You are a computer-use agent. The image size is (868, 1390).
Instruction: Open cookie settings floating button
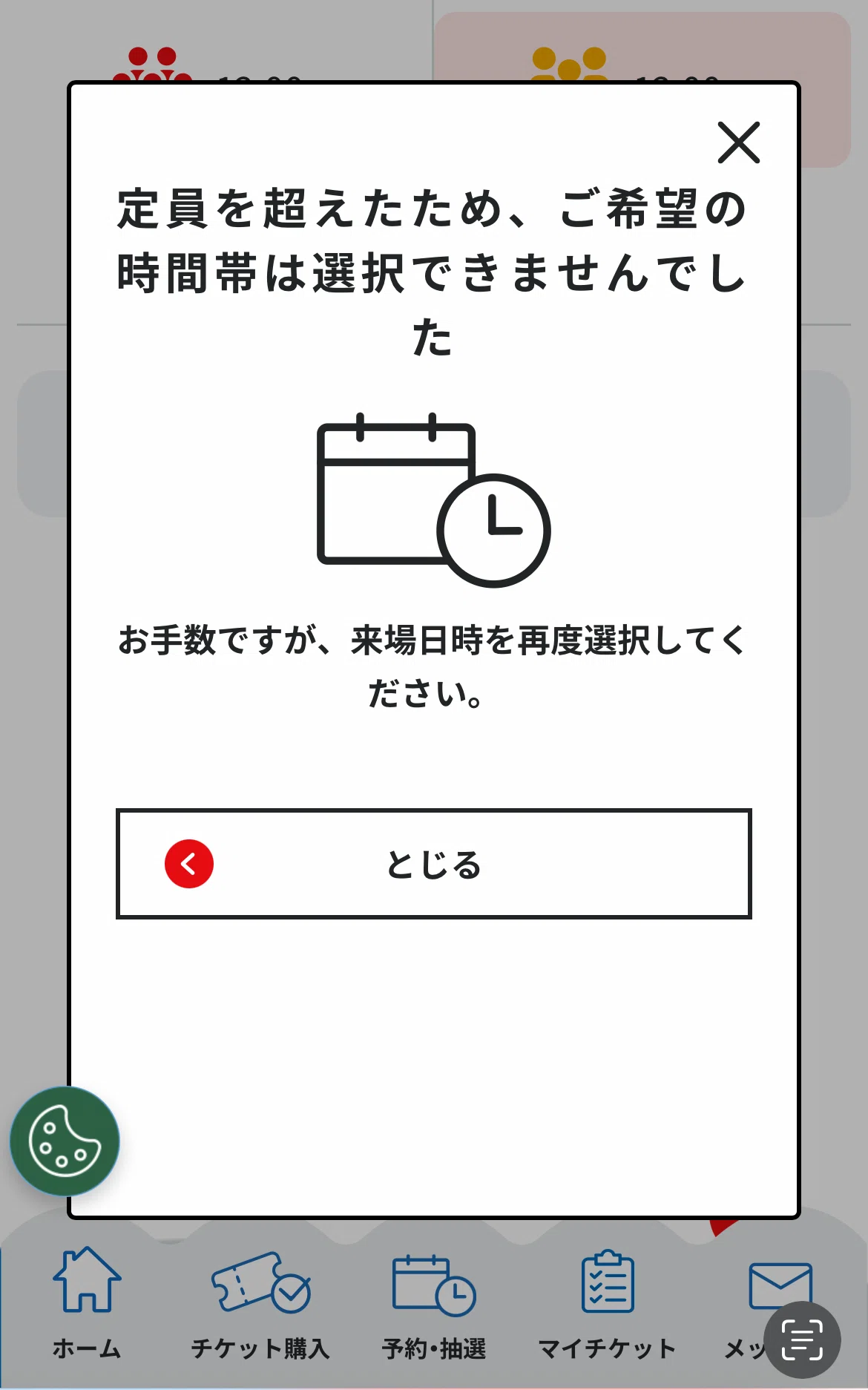tap(65, 1141)
